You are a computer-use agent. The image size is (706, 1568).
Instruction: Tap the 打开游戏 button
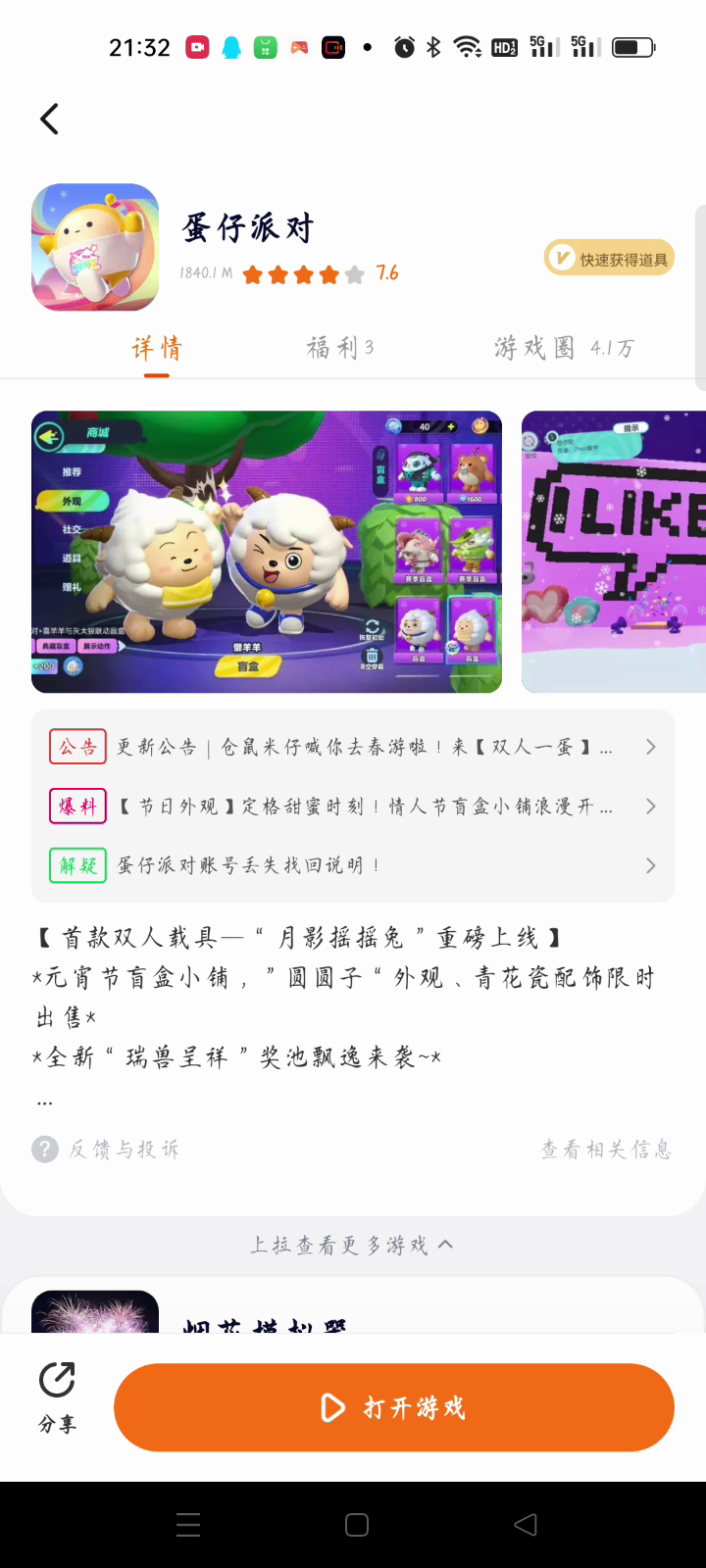tap(394, 1407)
